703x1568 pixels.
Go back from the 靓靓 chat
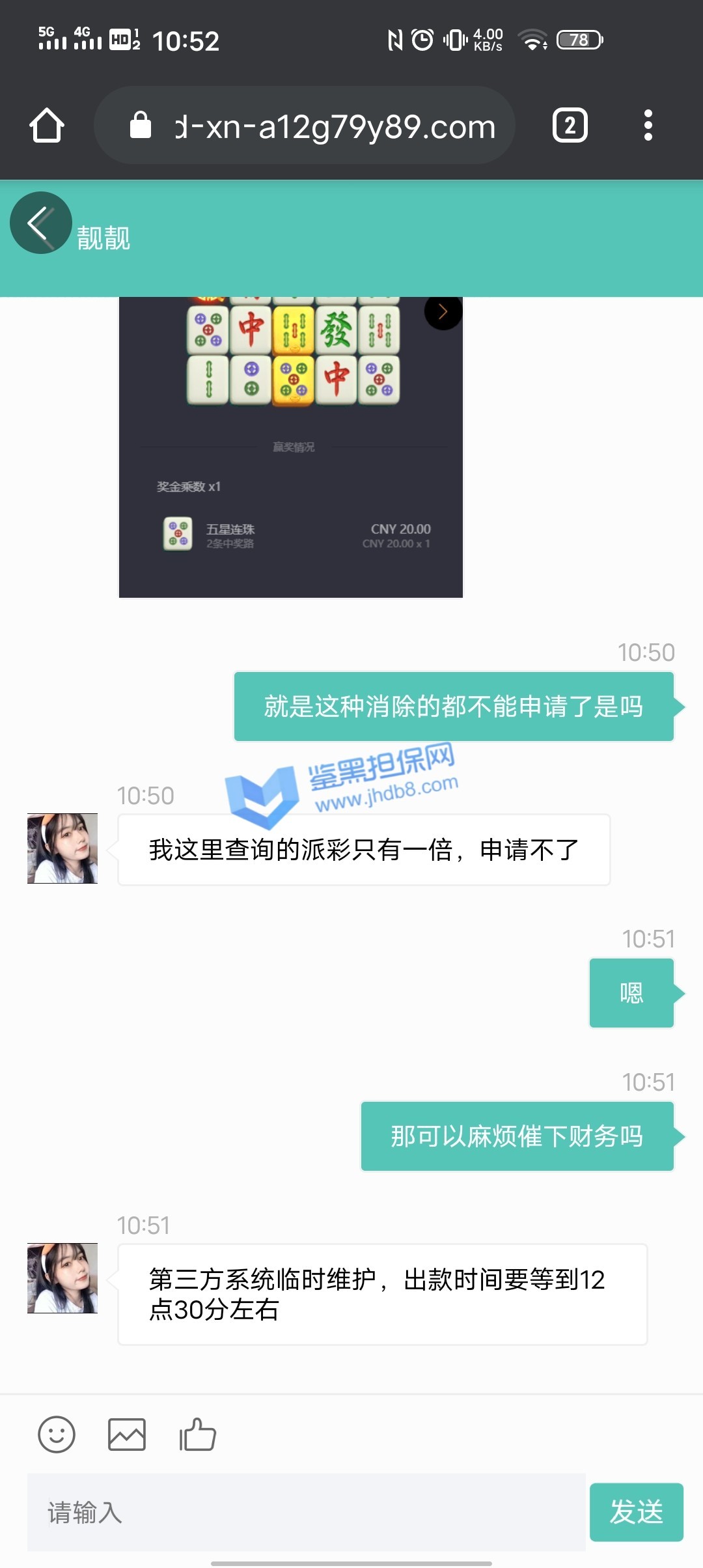click(40, 223)
